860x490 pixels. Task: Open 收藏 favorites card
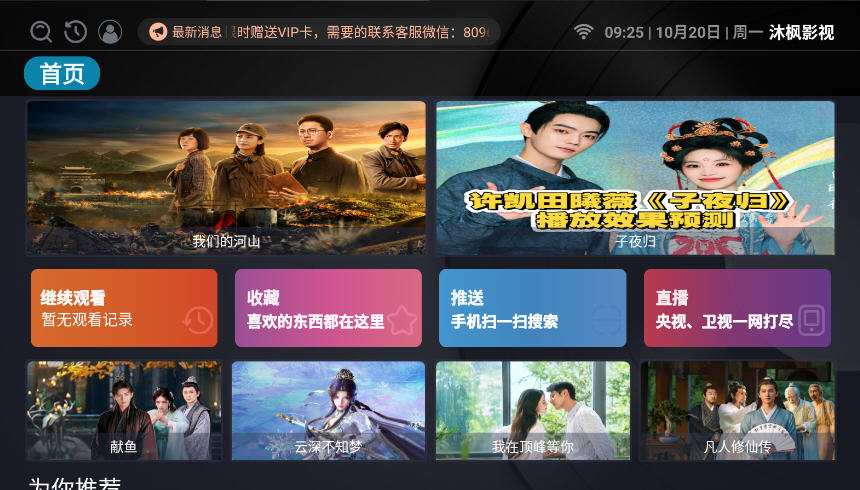tap(328, 308)
